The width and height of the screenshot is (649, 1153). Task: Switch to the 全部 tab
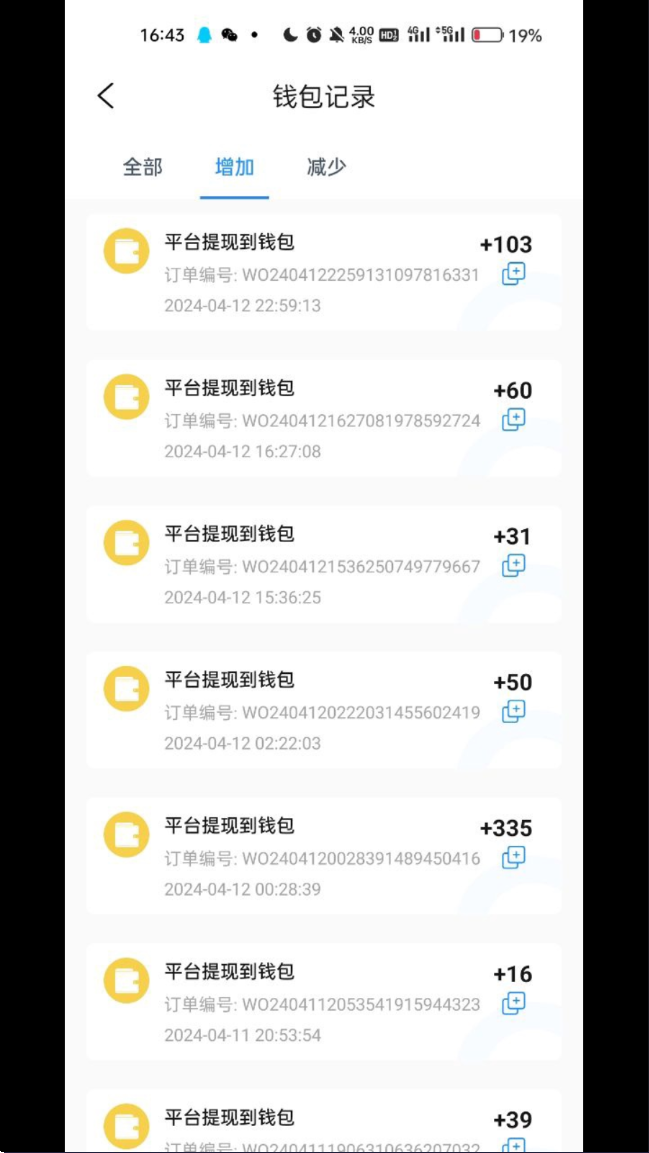coord(143,167)
